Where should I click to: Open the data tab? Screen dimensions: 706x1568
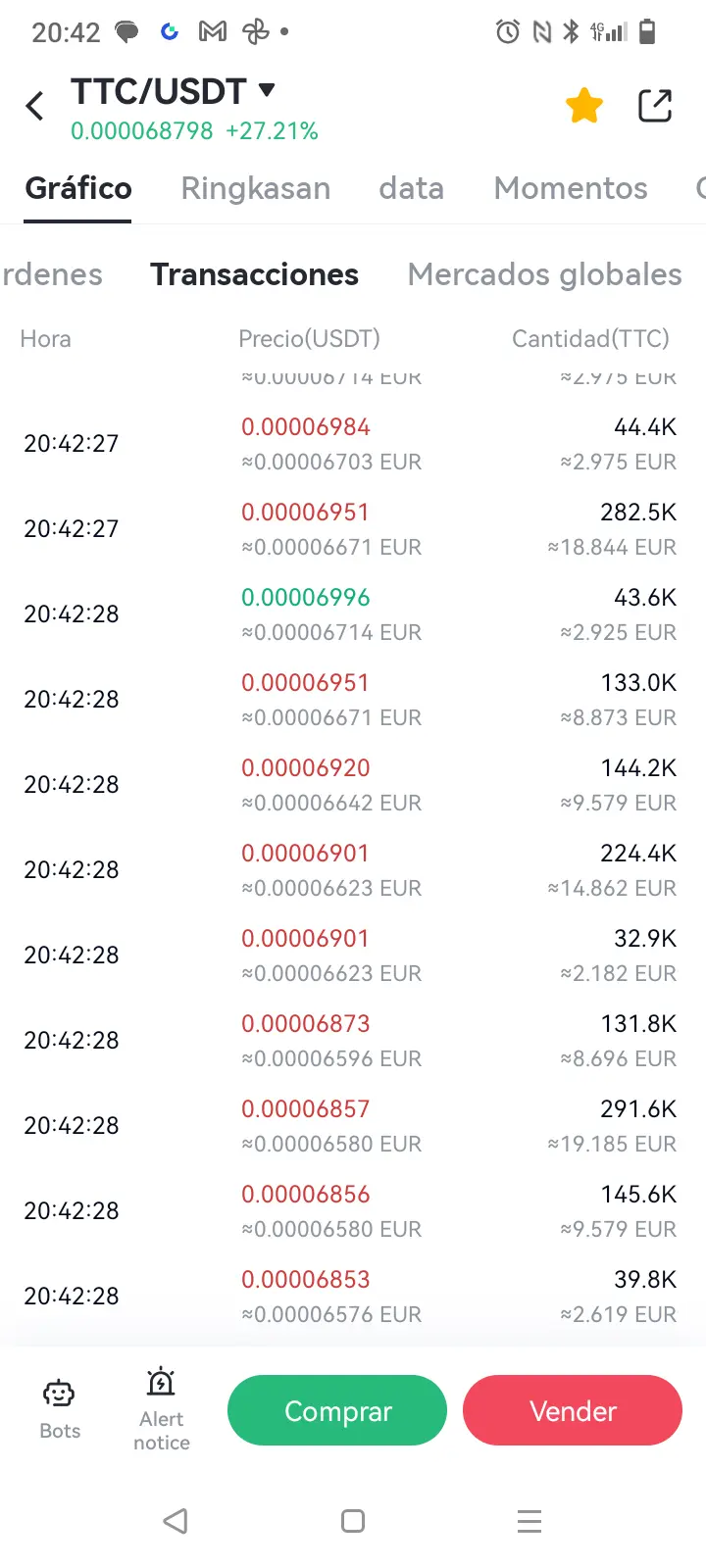click(412, 188)
